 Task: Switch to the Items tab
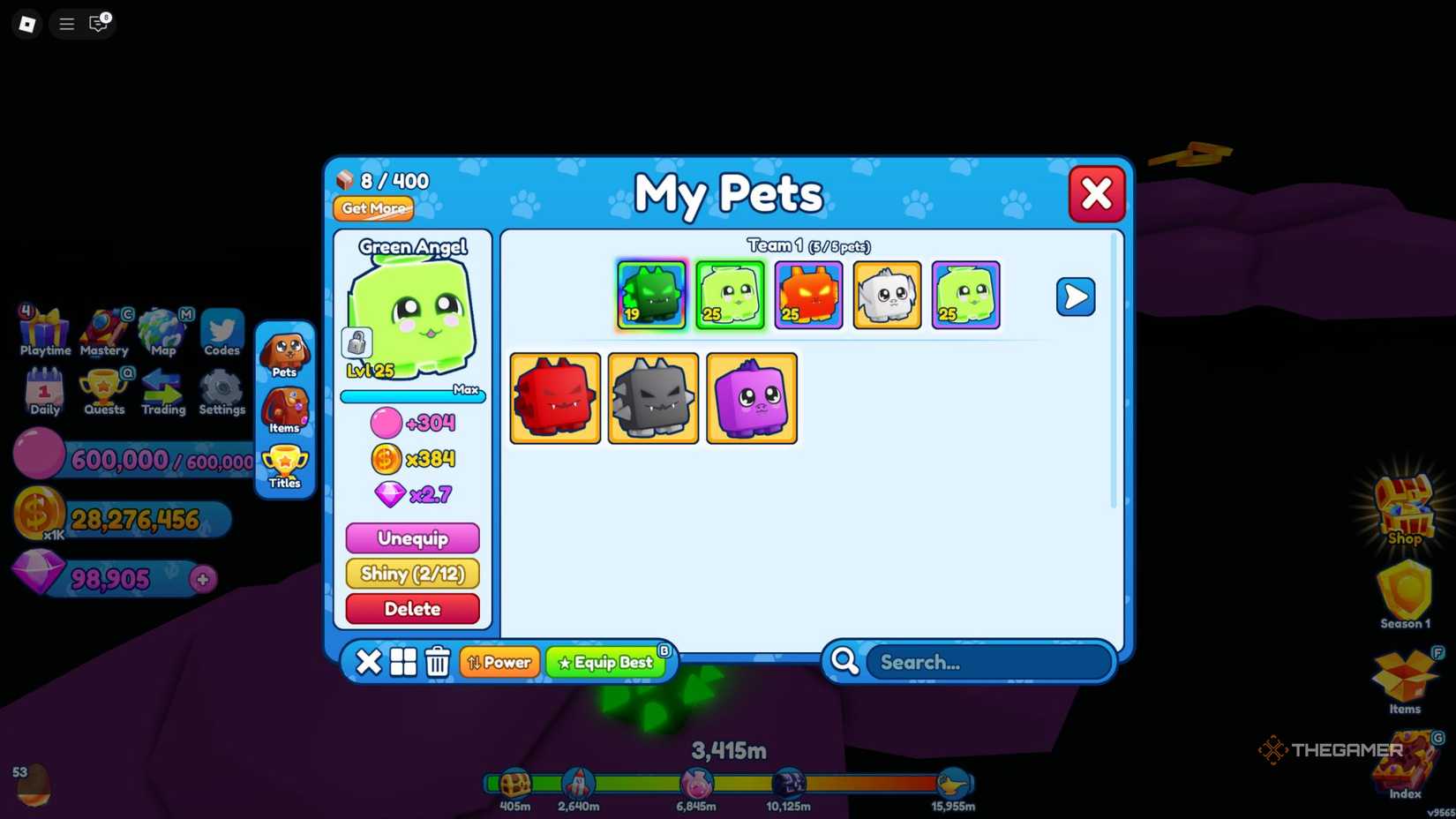[x=284, y=410]
